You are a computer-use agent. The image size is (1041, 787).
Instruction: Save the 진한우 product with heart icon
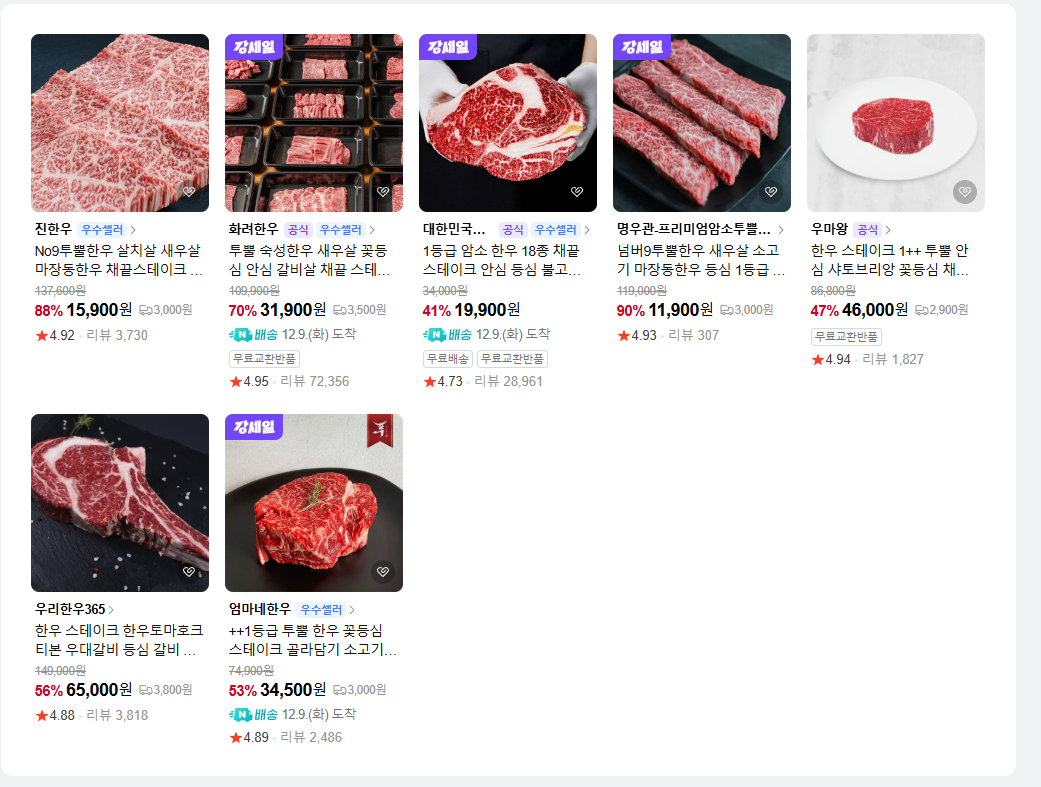pos(189,192)
